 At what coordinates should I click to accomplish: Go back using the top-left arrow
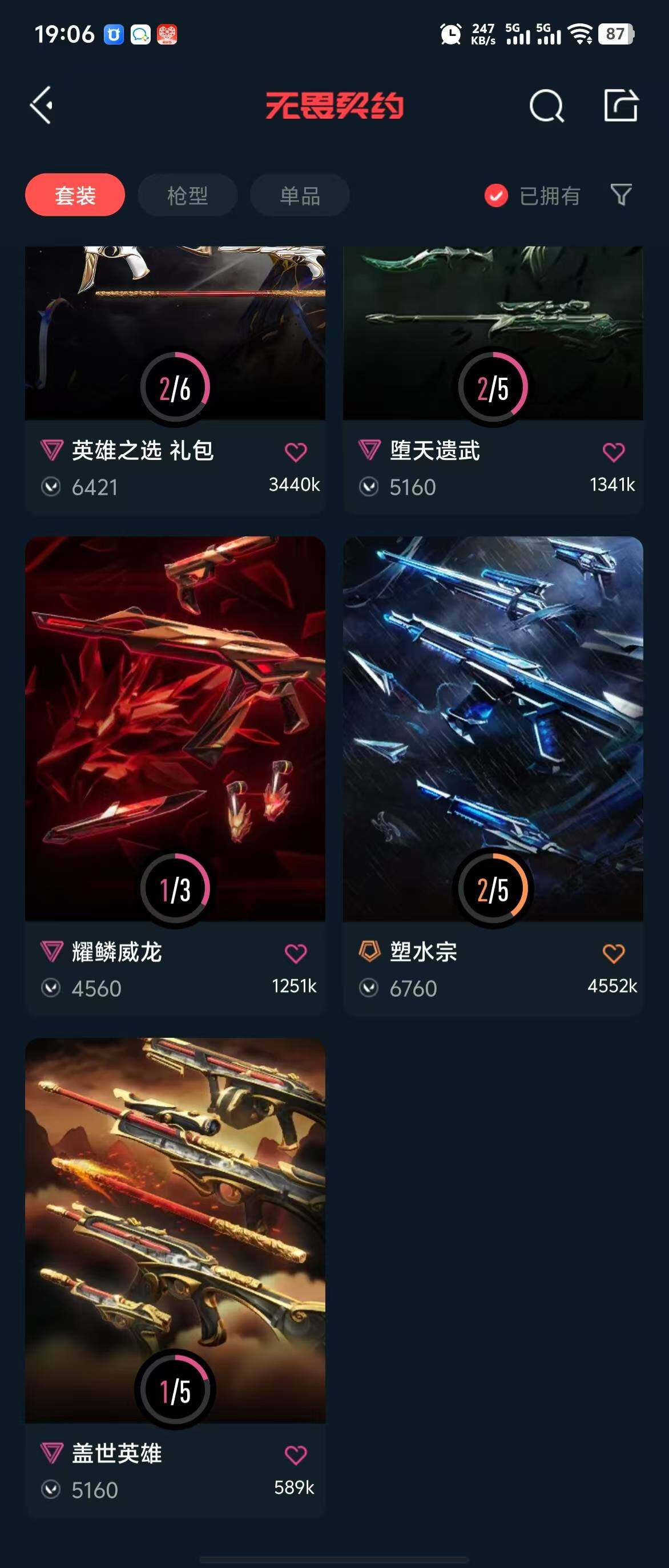42,106
